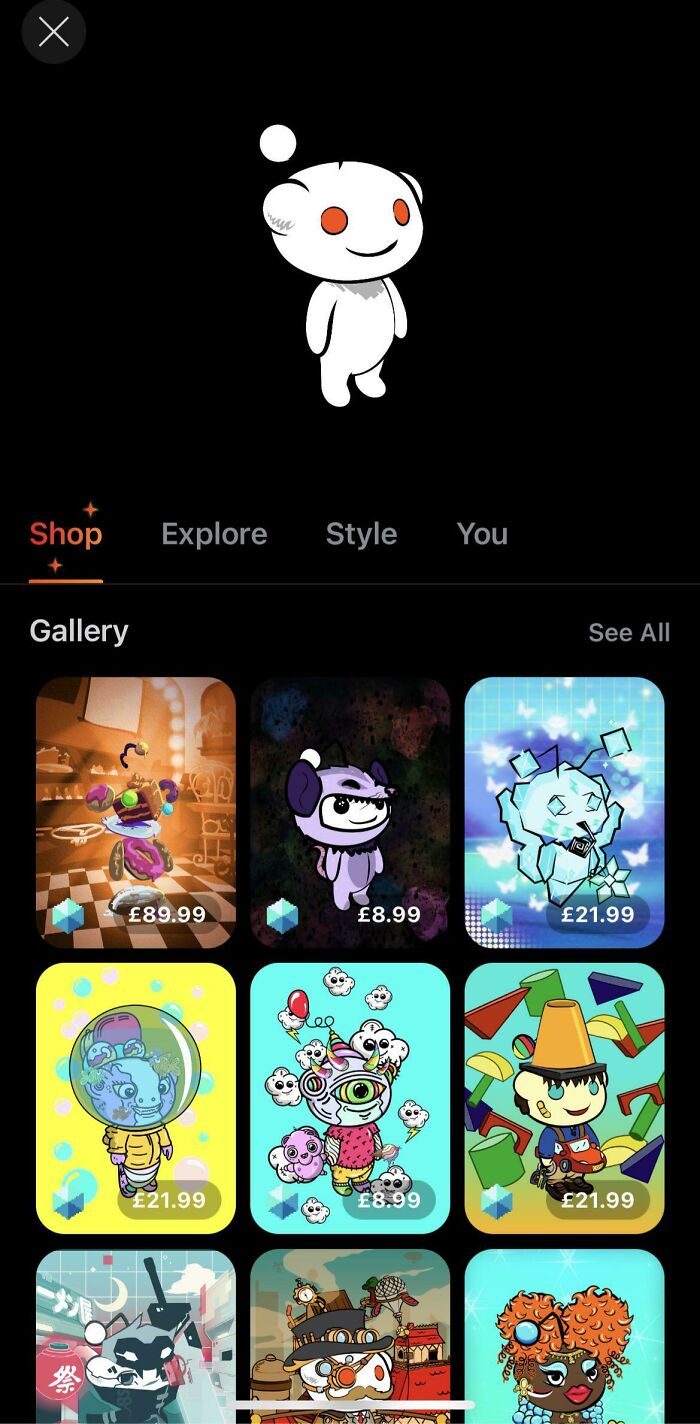
Task: Select the yellow bubble-helmet £21.99 avatar
Action: [136, 1096]
